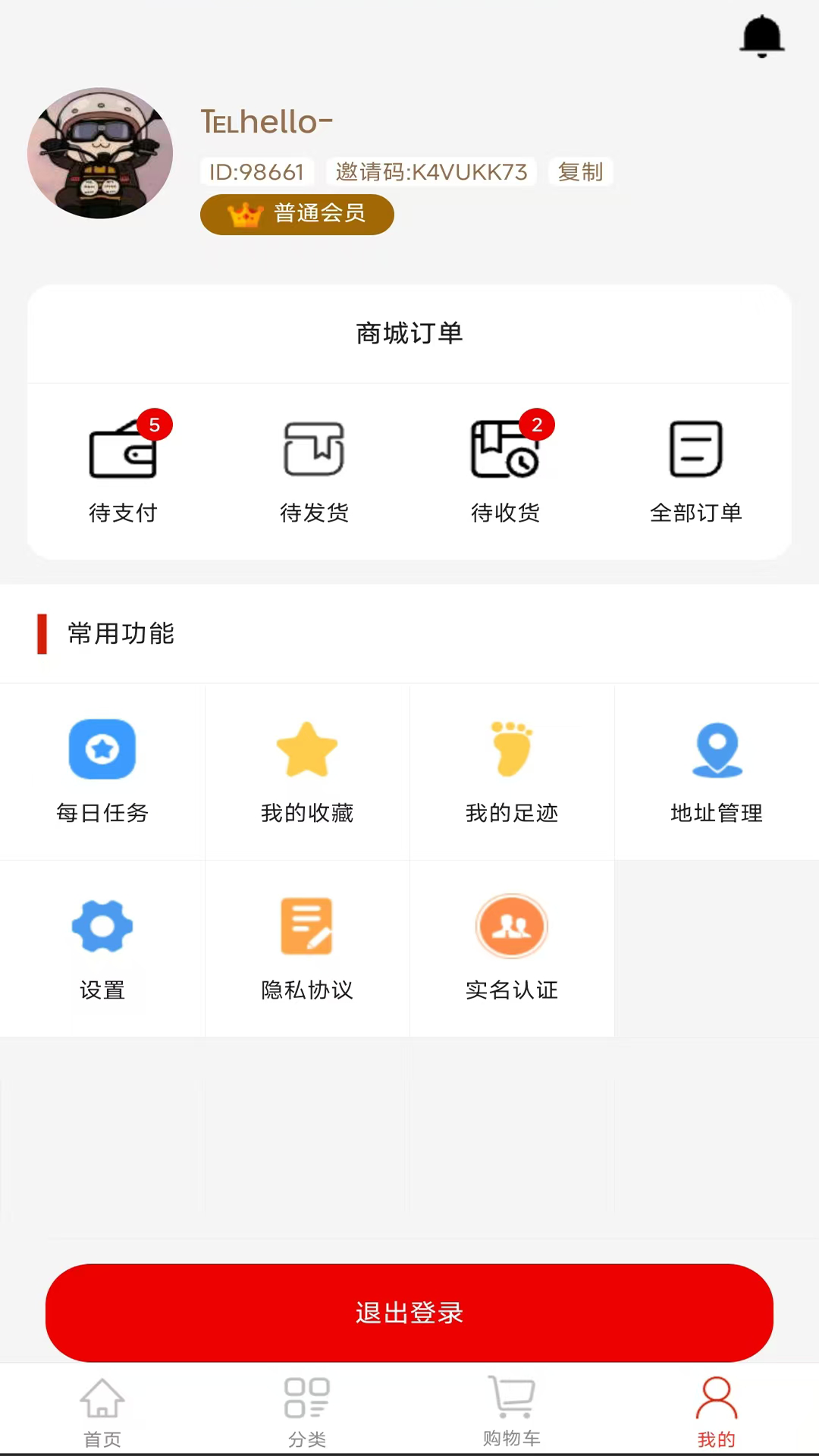The width and height of the screenshot is (819, 1456).
Task: Log out with 退出登录 button
Action: click(409, 1312)
